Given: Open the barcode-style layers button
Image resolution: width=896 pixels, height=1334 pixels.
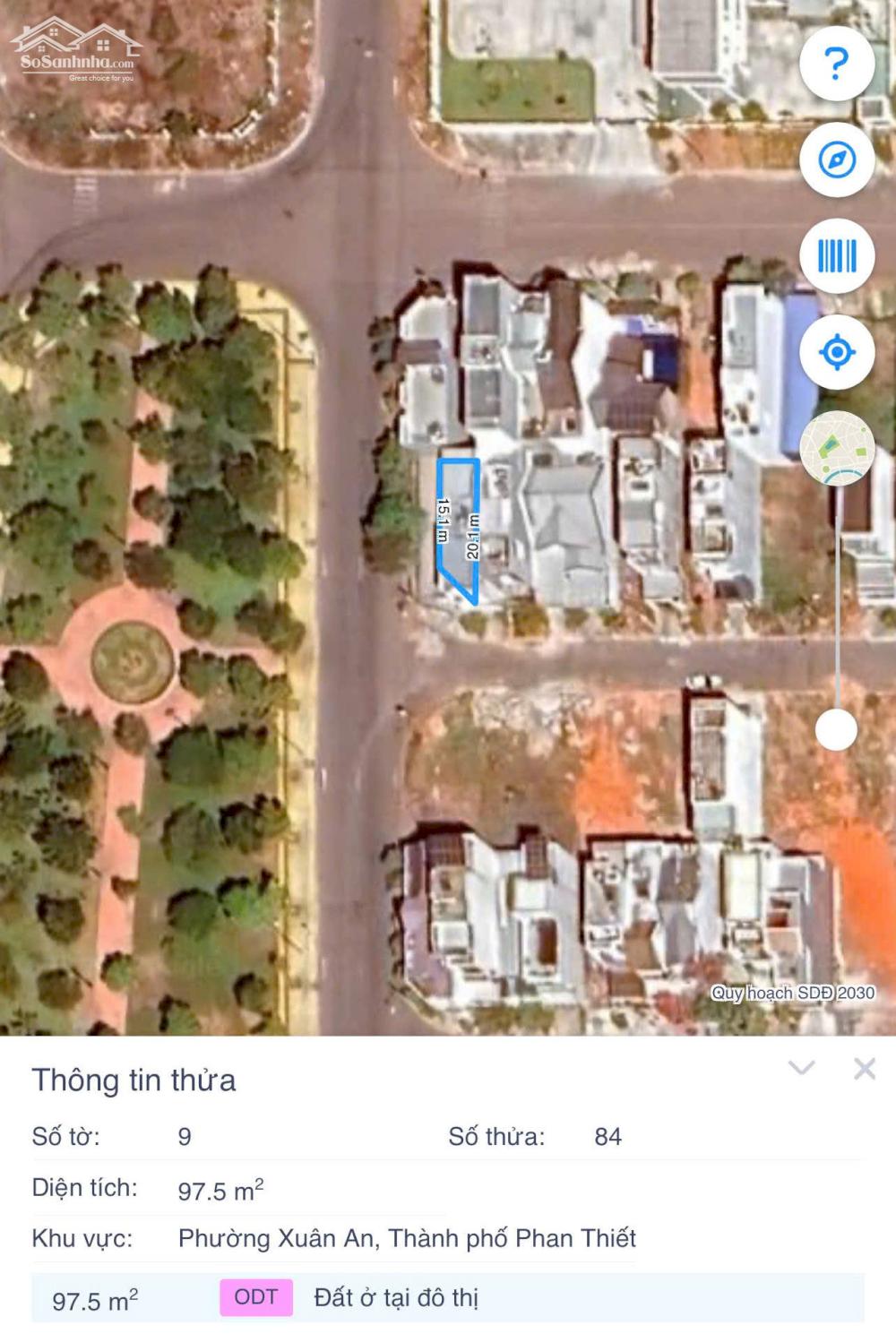Looking at the screenshot, I should coord(836,256).
